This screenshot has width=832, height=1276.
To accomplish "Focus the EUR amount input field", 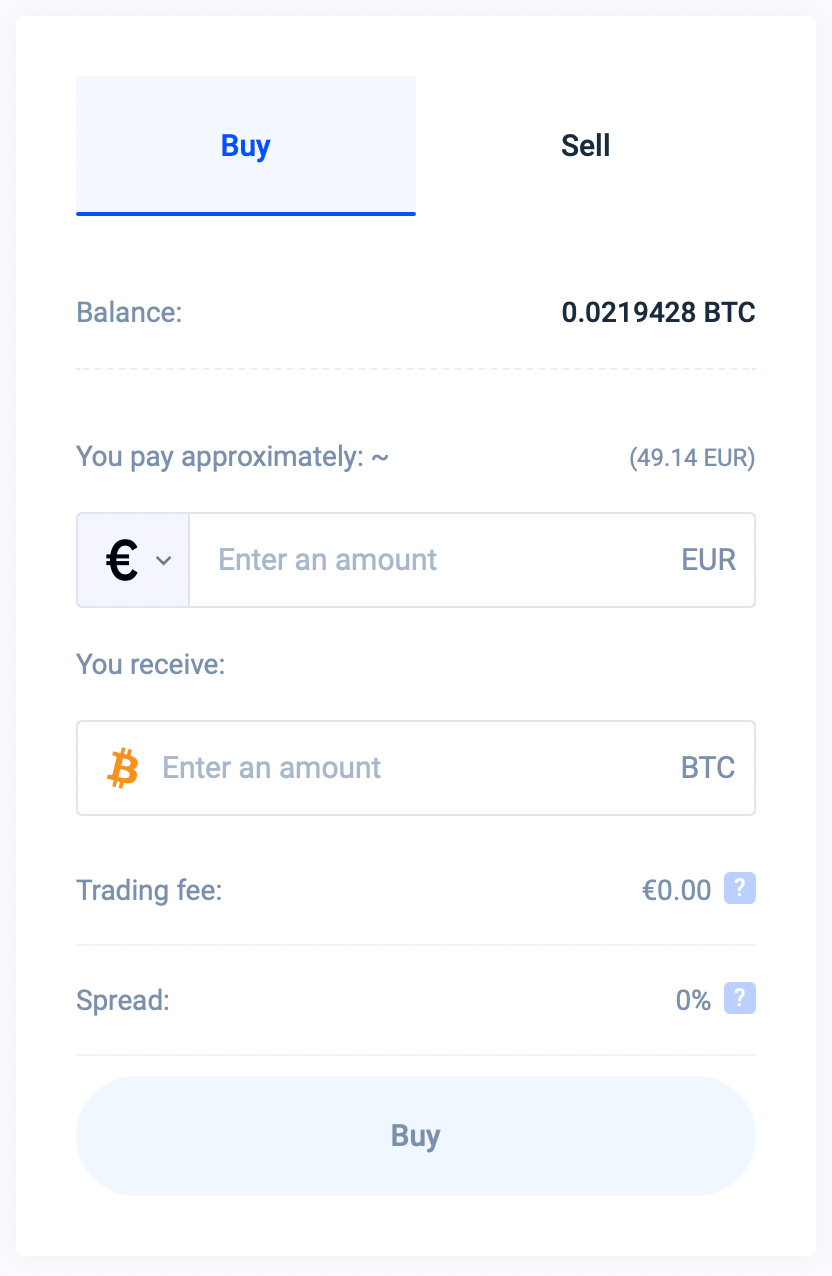I will click(x=440, y=560).
